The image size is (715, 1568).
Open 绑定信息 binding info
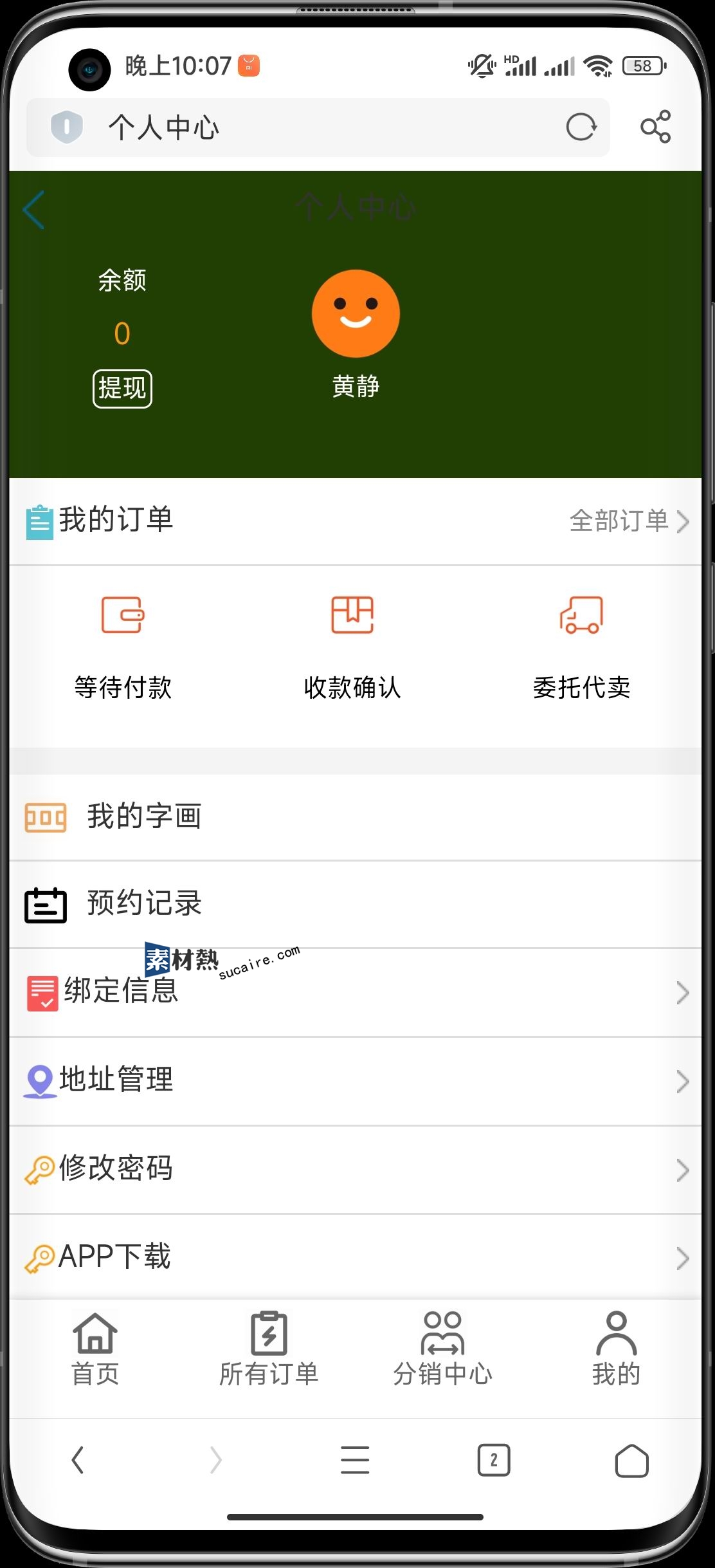pyautogui.click(x=355, y=992)
